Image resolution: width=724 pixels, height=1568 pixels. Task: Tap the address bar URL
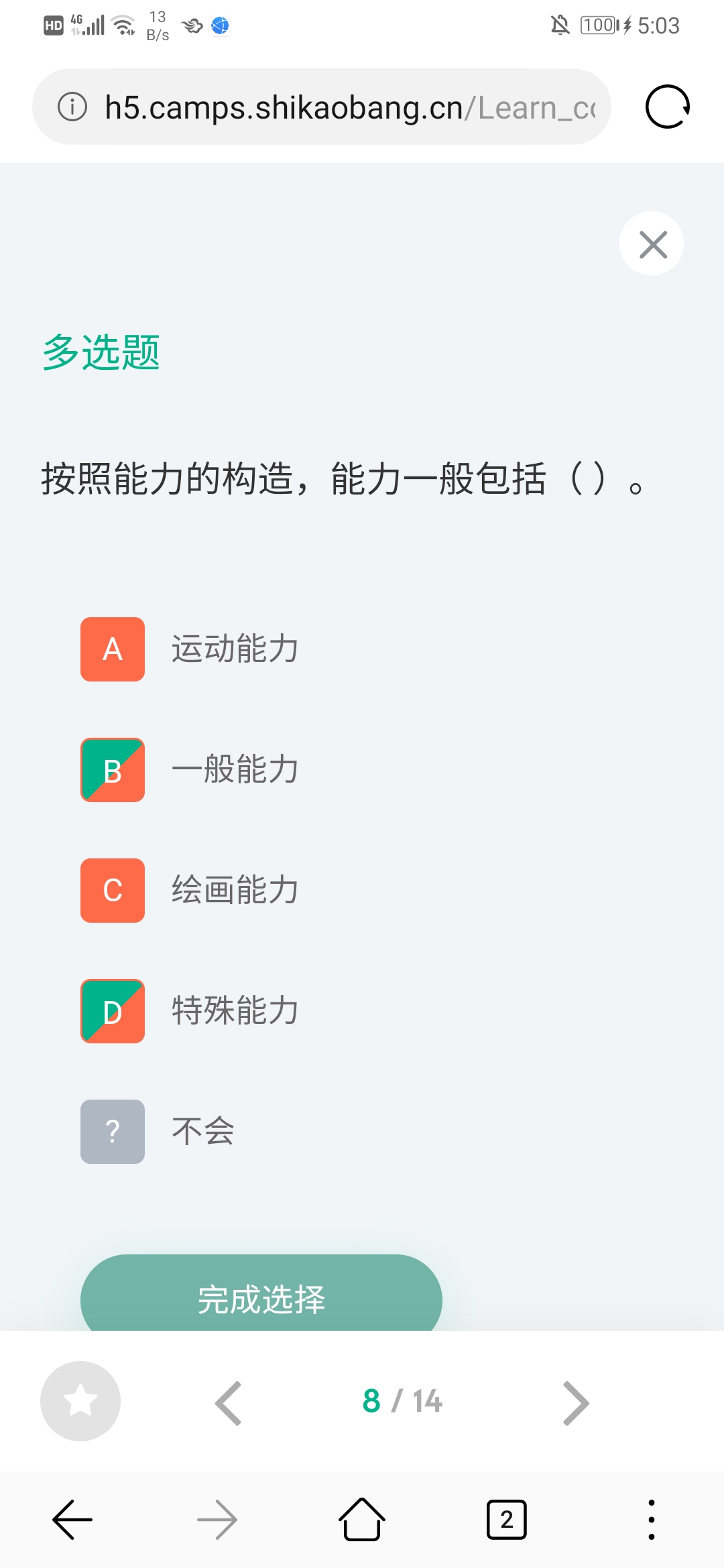coord(350,107)
